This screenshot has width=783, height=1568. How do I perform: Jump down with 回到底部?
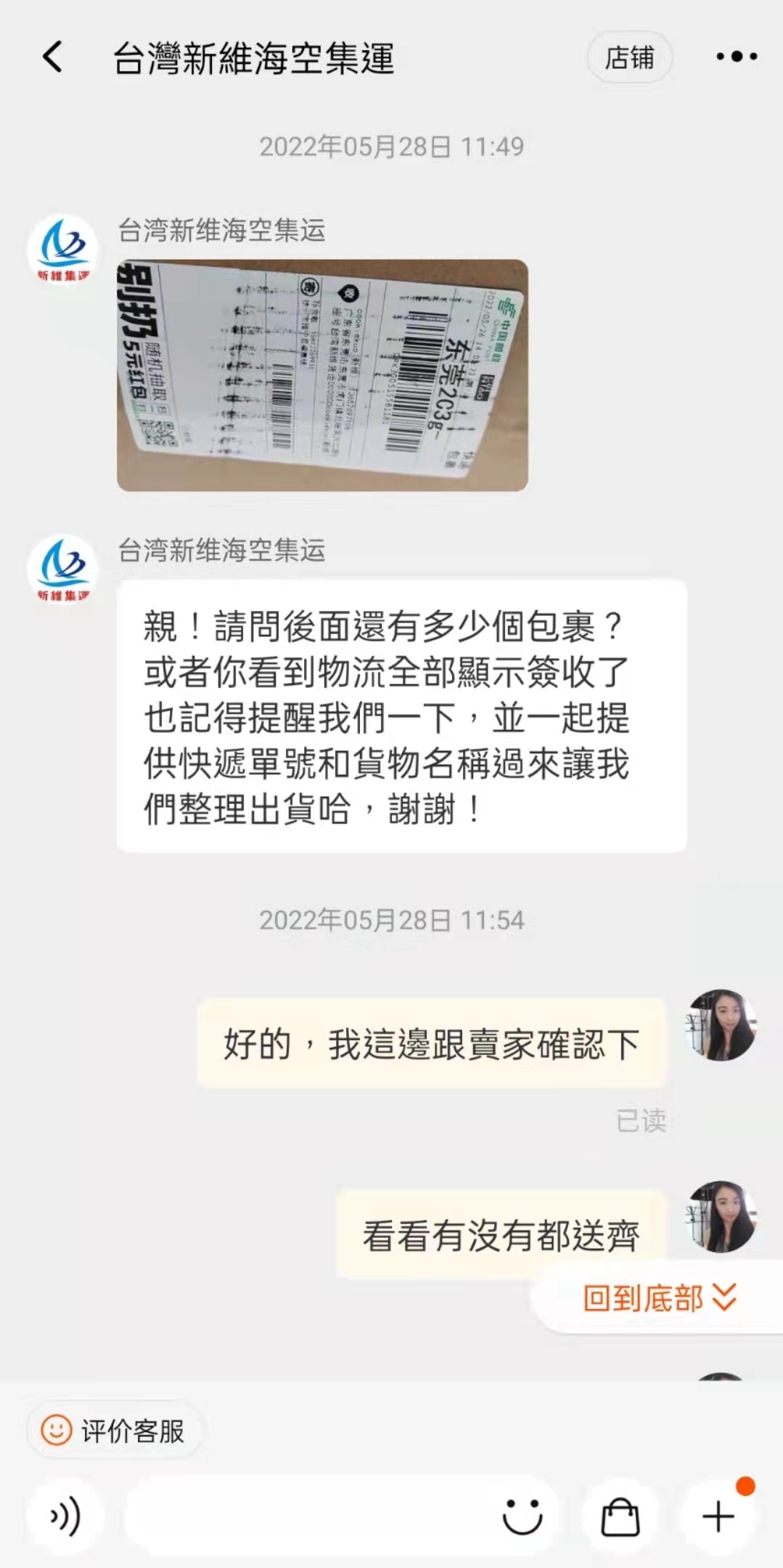click(x=659, y=1298)
